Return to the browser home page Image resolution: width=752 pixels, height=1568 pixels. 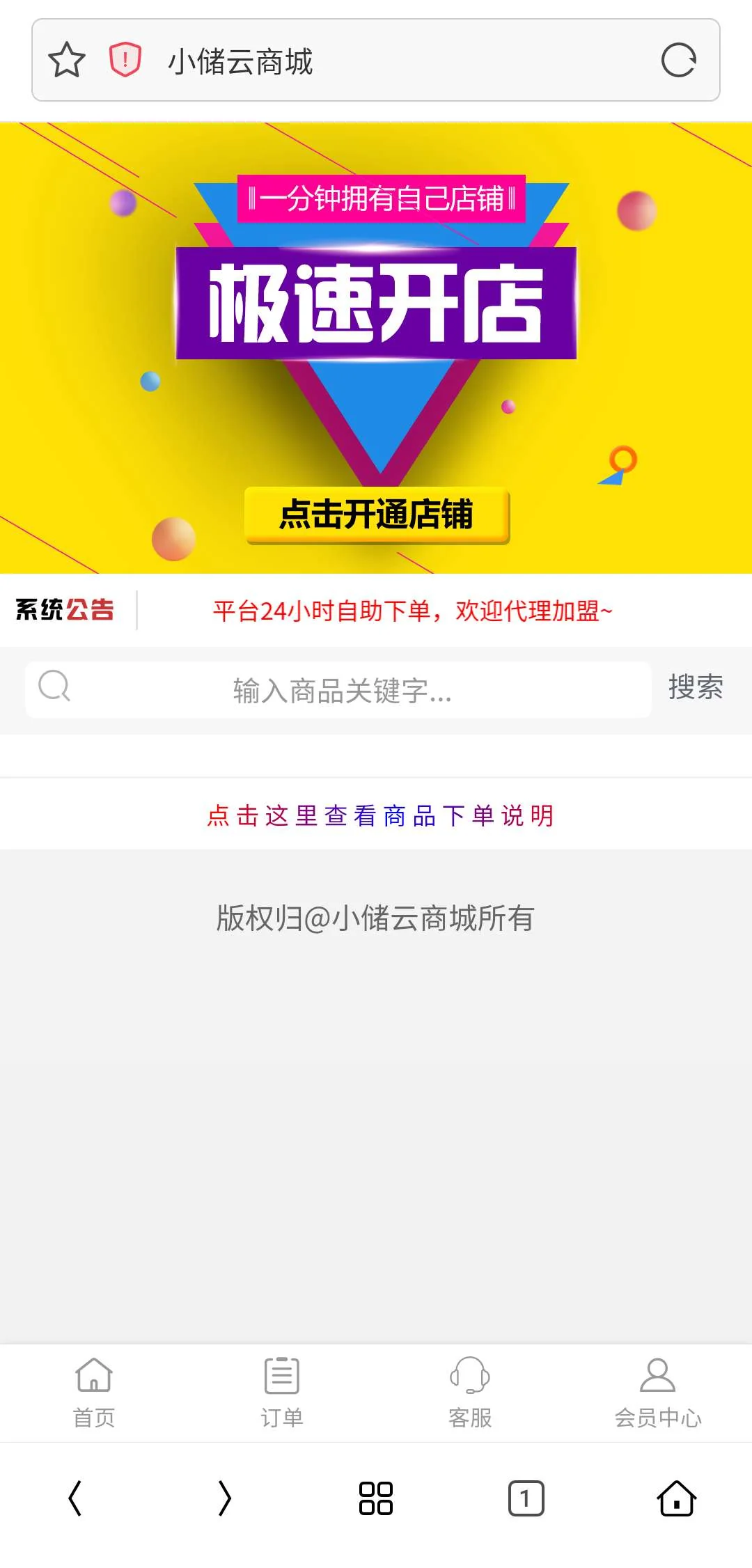tap(676, 1498)
